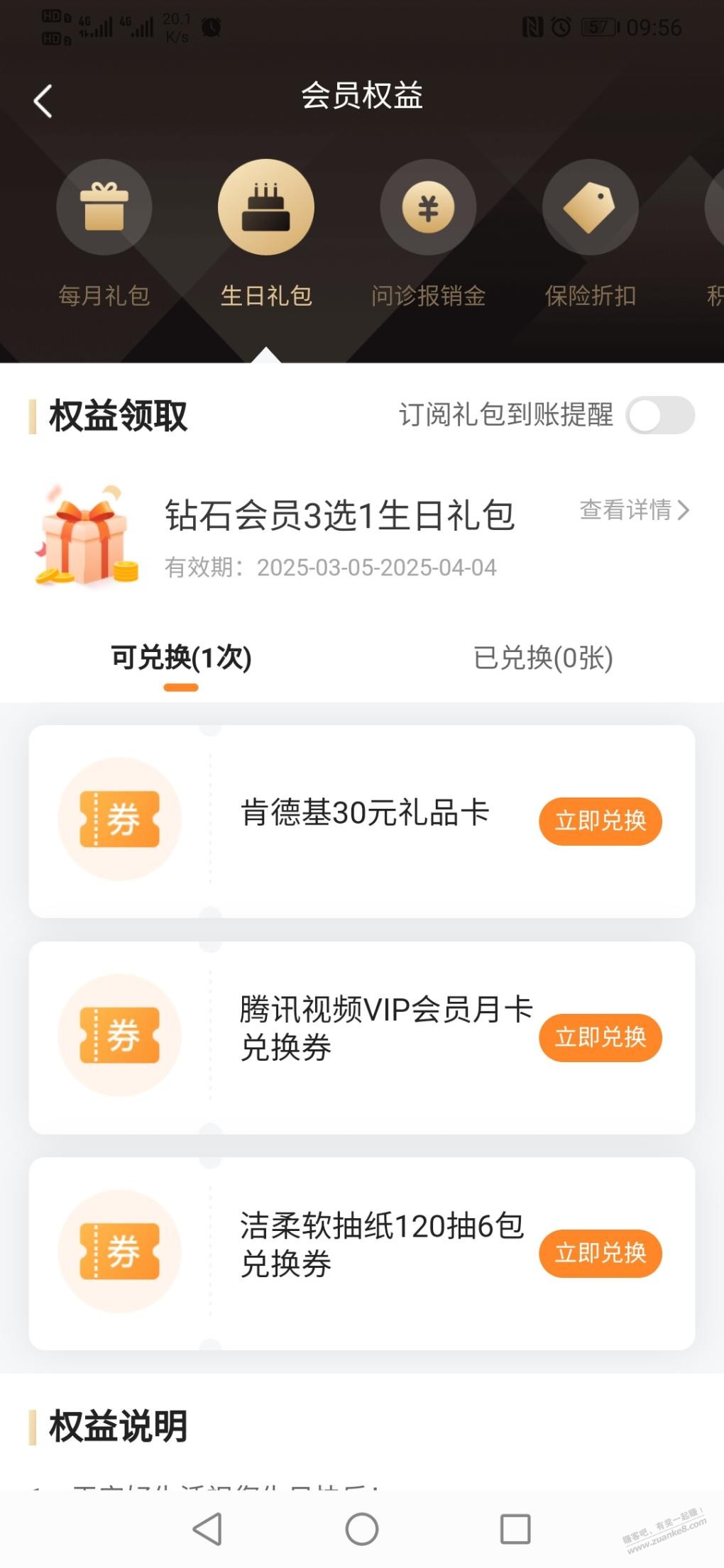Redeem the 洁柔软抽纸120抽6包 coupon
This screenshot has width=724, height=1568.
[600, 1253]
